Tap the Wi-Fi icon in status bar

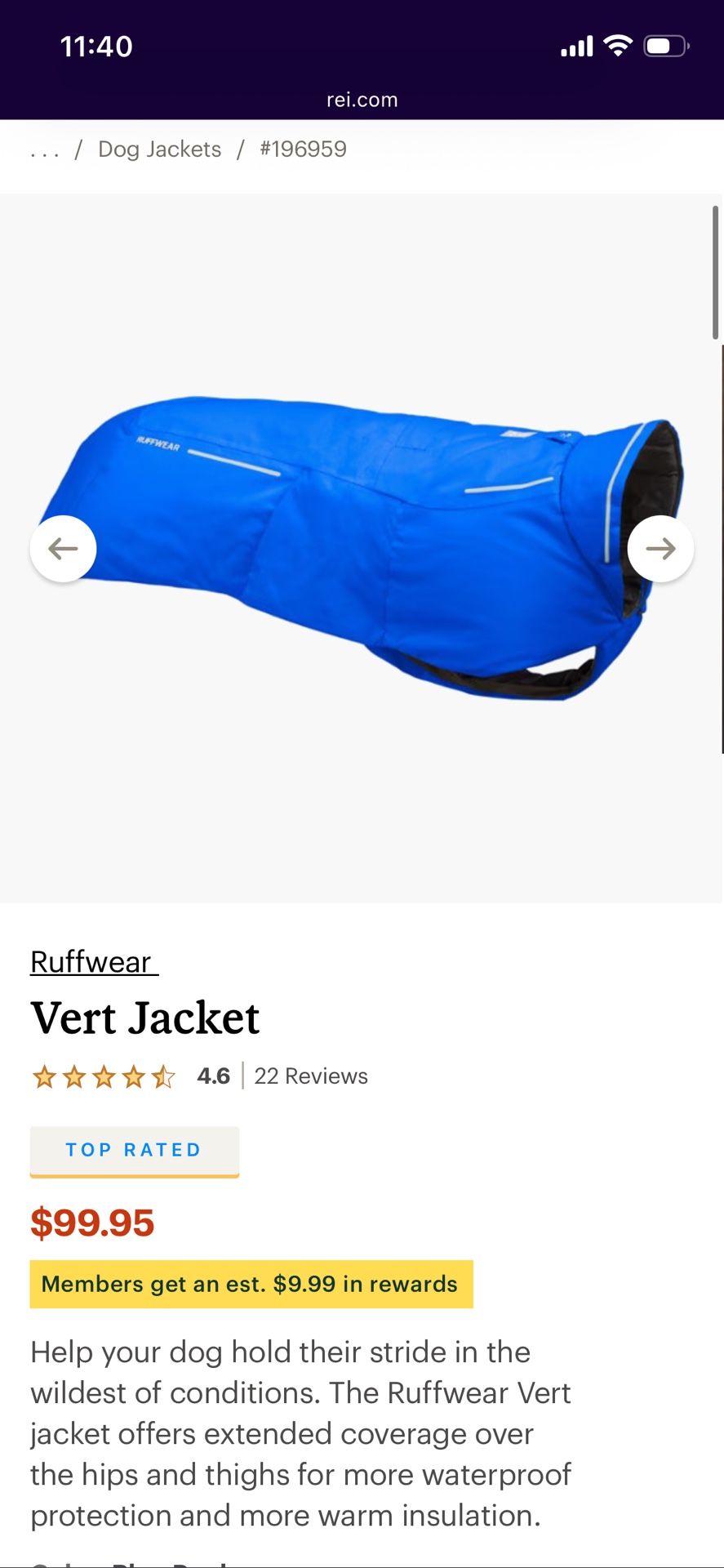(618, 46)
